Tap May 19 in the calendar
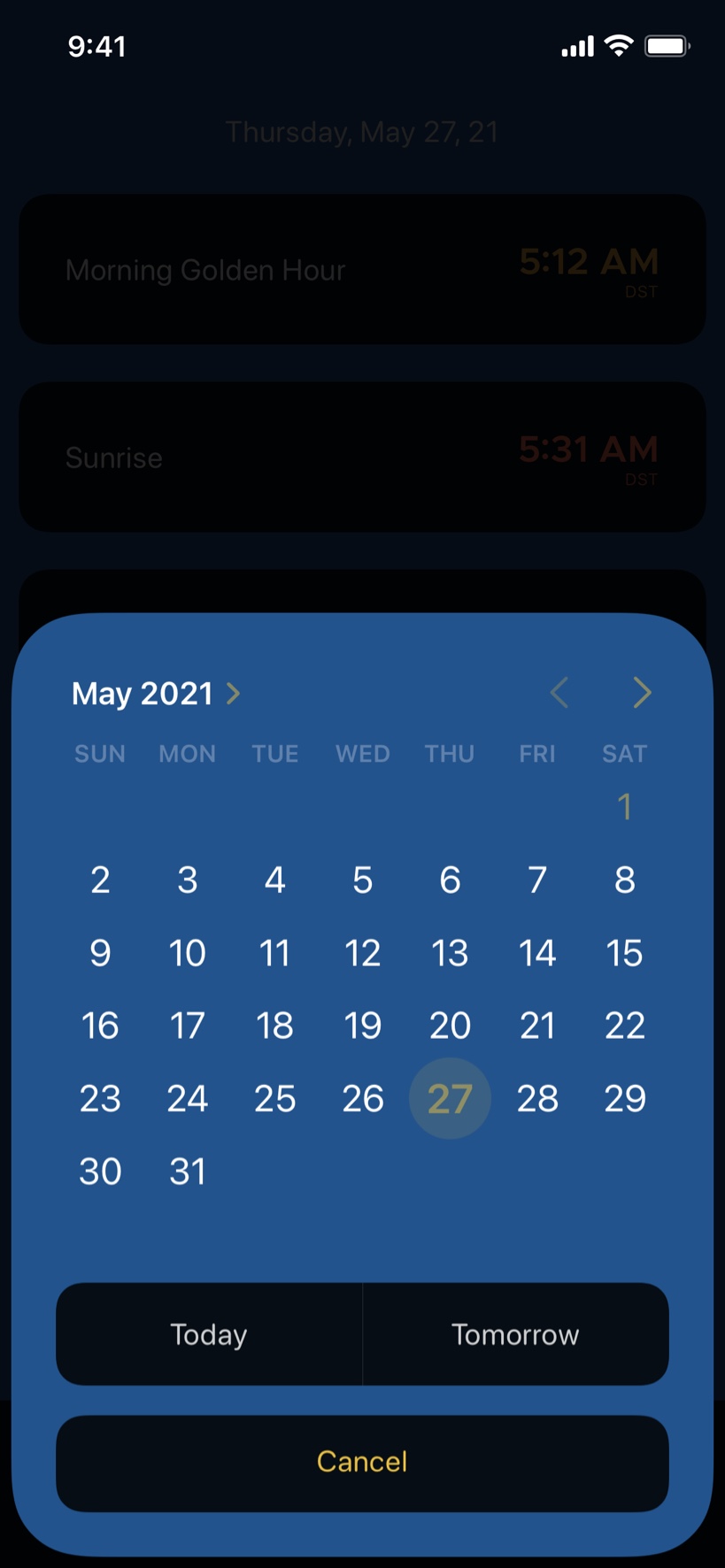 [x=362, y=1026]
